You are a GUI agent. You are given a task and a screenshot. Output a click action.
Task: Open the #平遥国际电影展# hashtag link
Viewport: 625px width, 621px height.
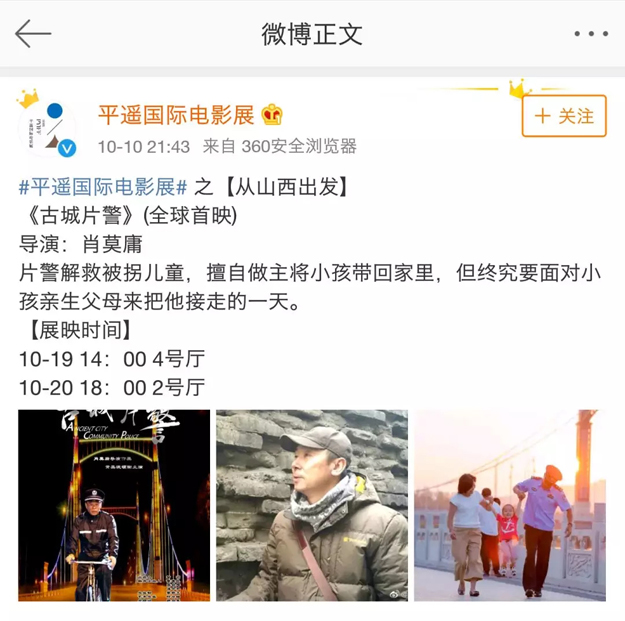point(104,187)
